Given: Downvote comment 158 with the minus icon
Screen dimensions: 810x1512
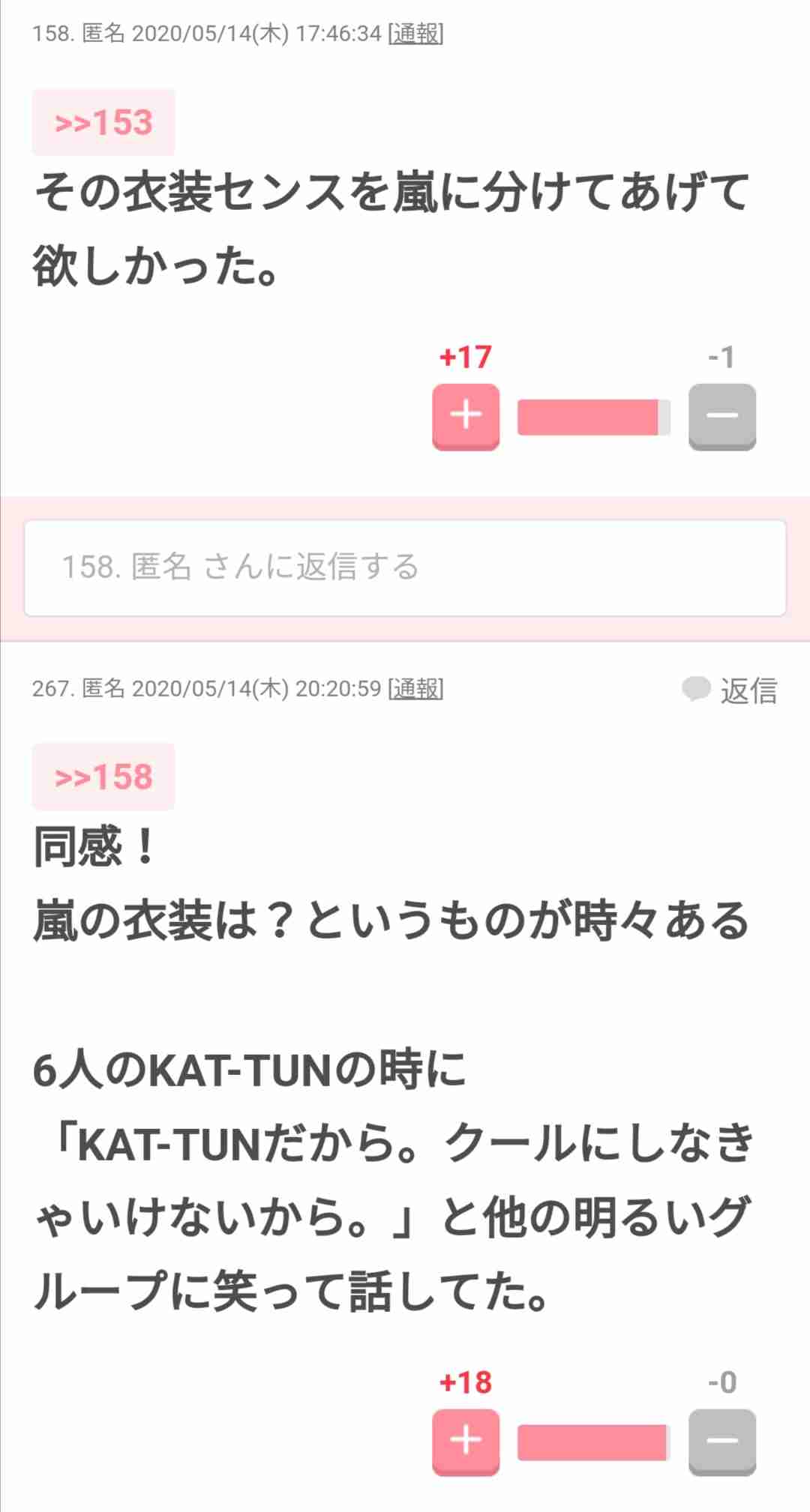Looking at the screenshot, I should point(721,416).
